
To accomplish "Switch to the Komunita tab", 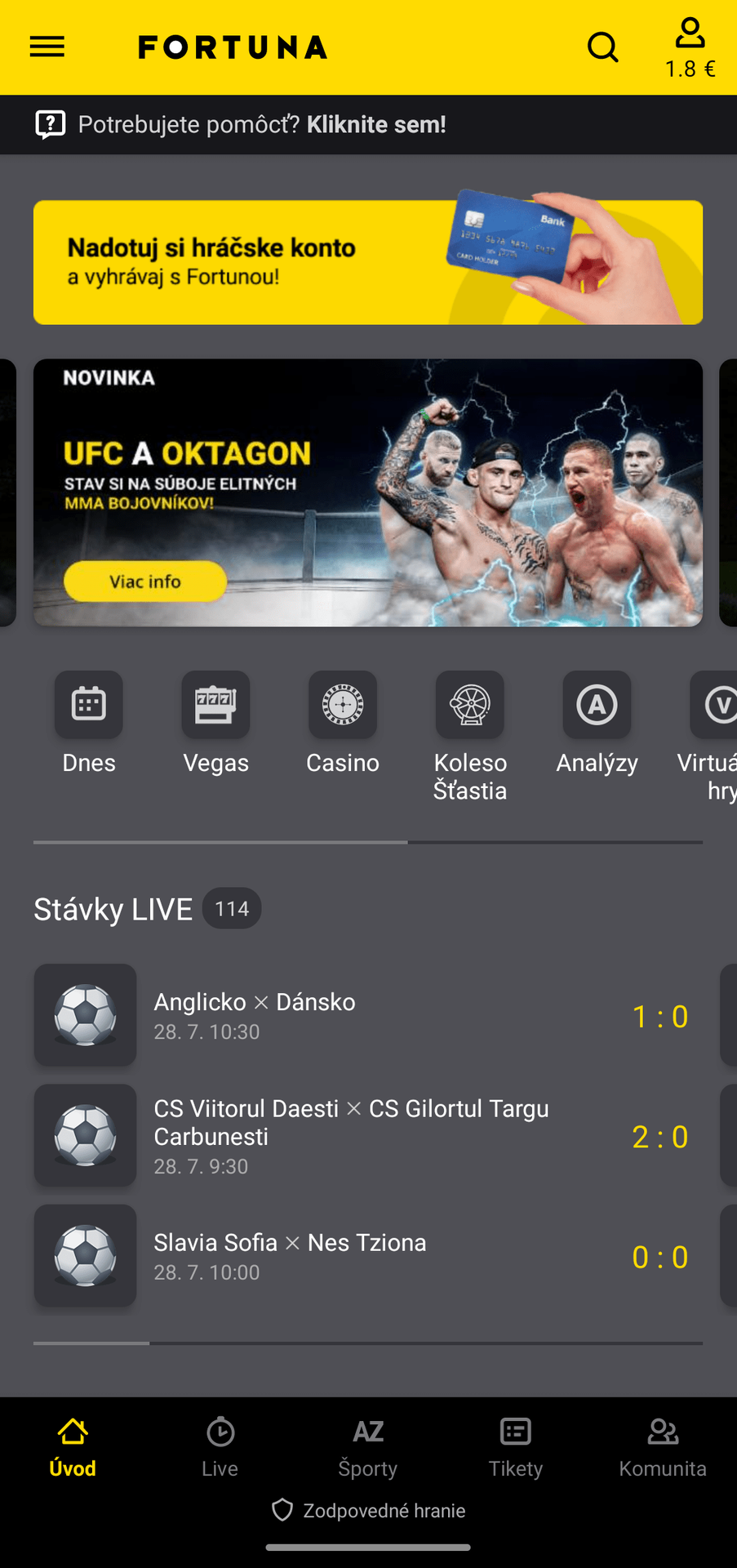I will click(663, 1447).
